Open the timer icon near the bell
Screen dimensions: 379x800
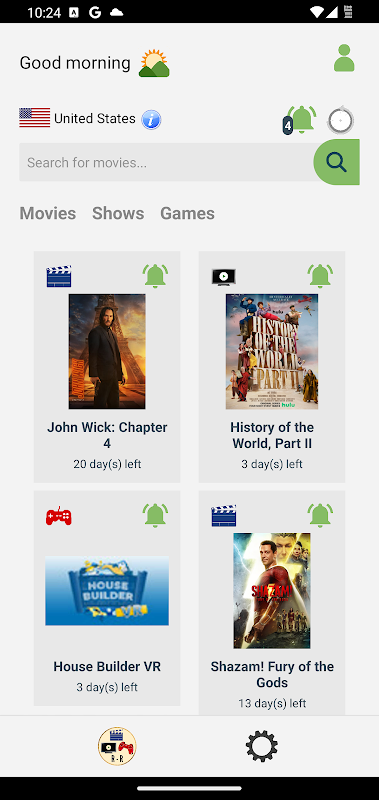[x=340, y=120]
